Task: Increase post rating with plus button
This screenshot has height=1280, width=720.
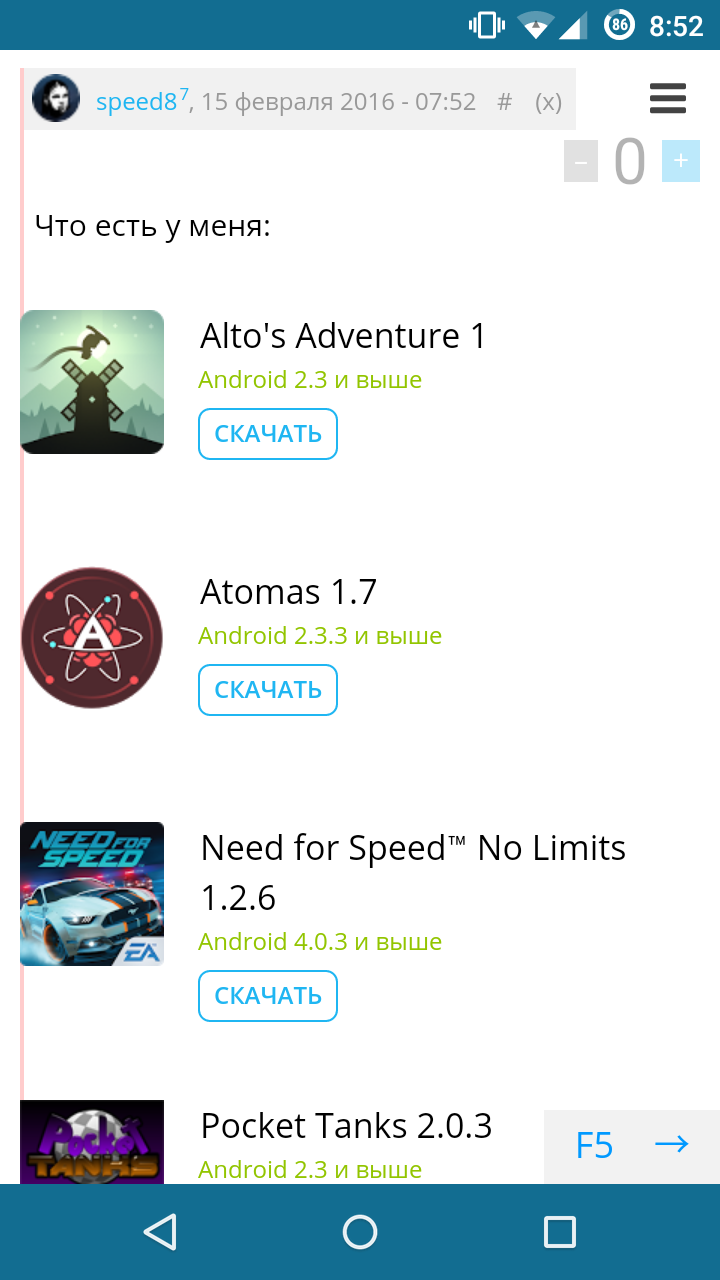Action: tap(680, 161)
